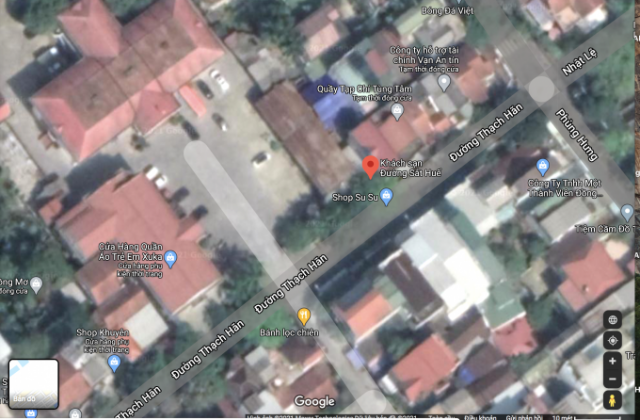Zoom in on the map
The height and width of the screenshot is (420, 640).
click(613, 361)
